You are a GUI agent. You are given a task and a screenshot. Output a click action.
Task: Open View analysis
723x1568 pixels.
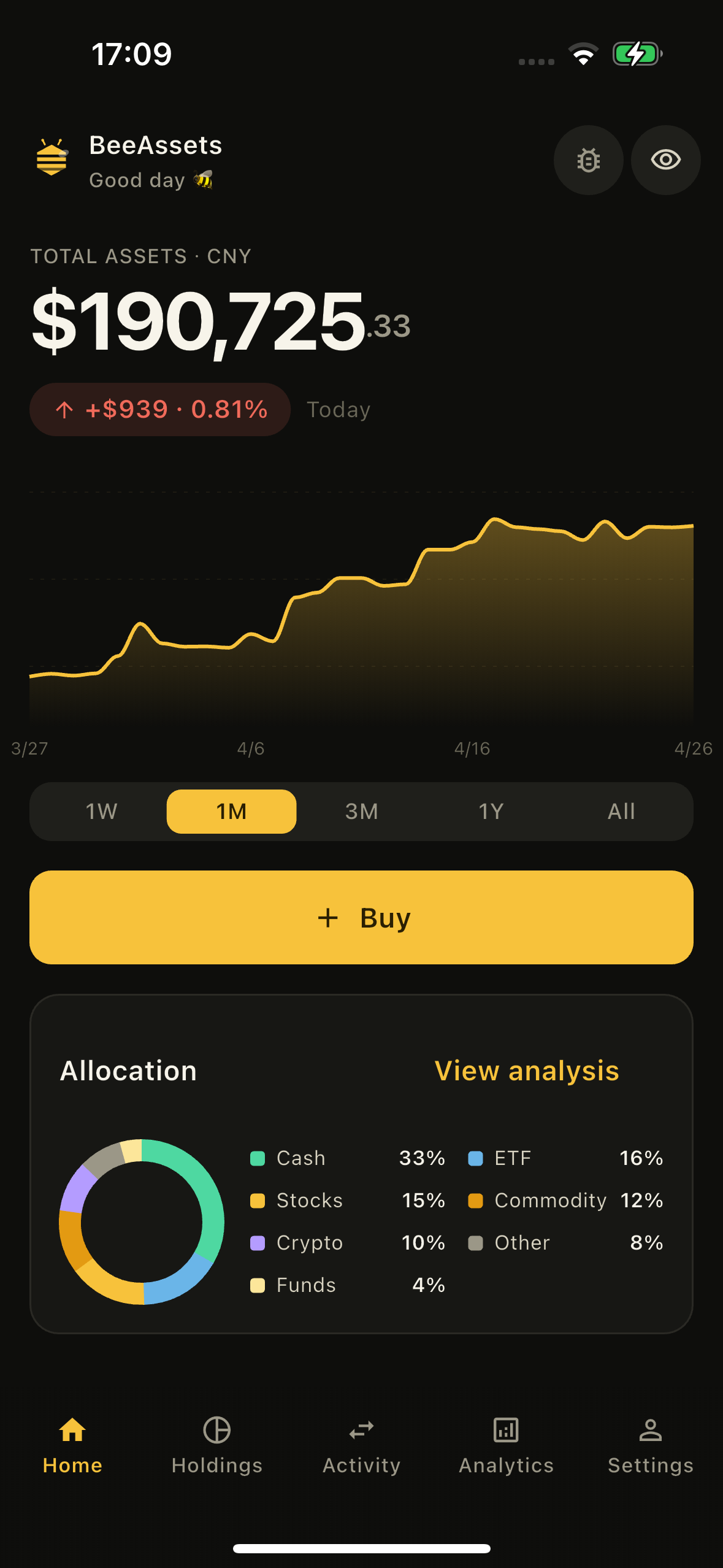pyautogui.click(x=527, y=1070)
